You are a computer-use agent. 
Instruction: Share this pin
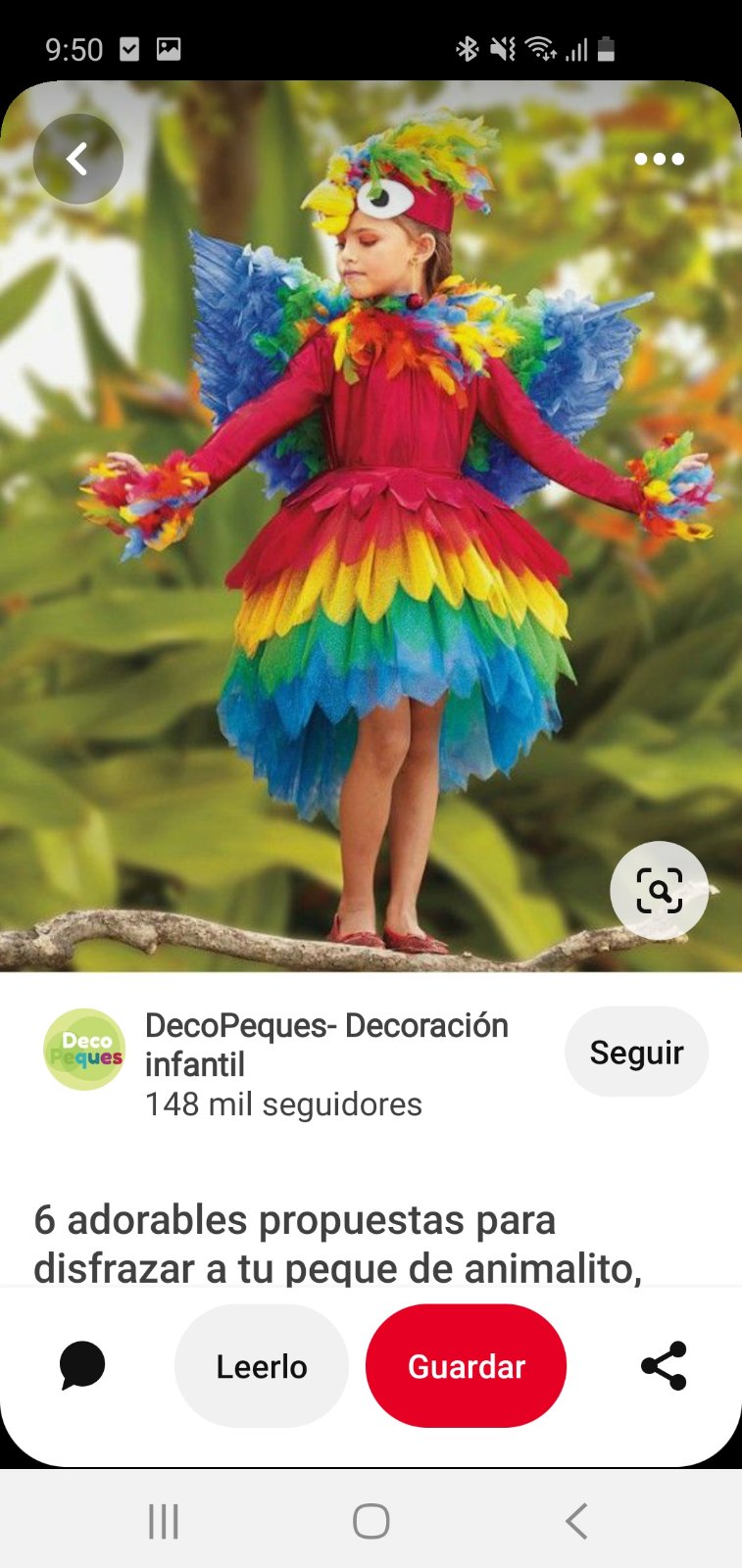pyautogui.click(x=664, y=1366)
